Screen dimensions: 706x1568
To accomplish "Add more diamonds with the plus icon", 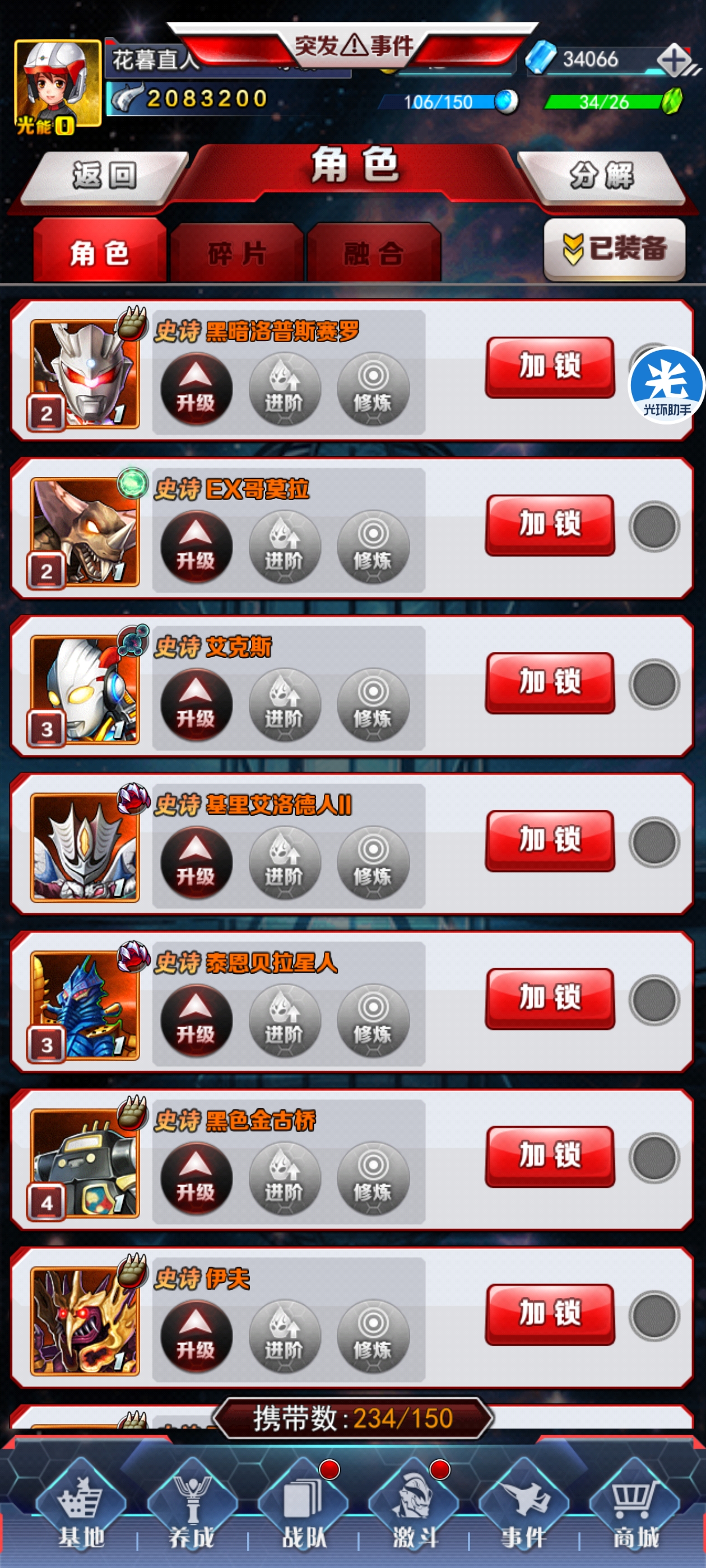I will point(674,60).
